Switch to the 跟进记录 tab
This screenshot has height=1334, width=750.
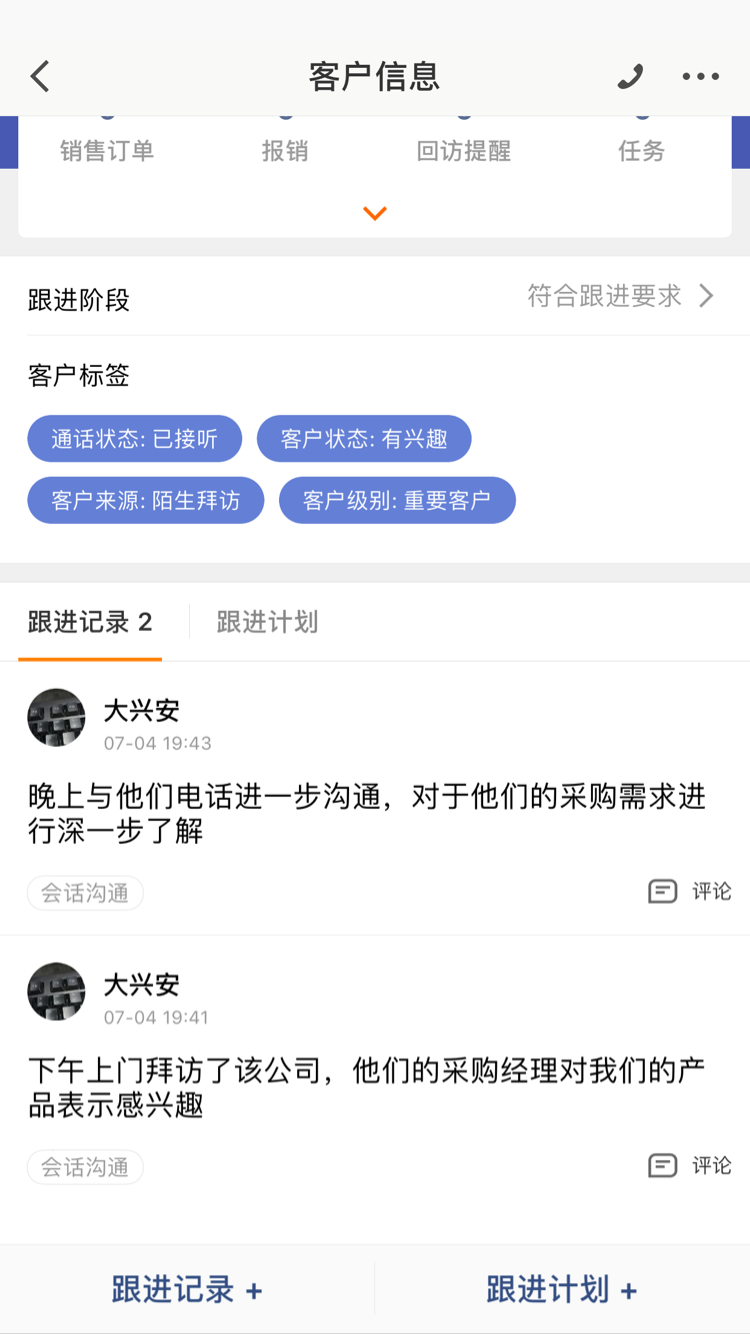click(90, 622)
